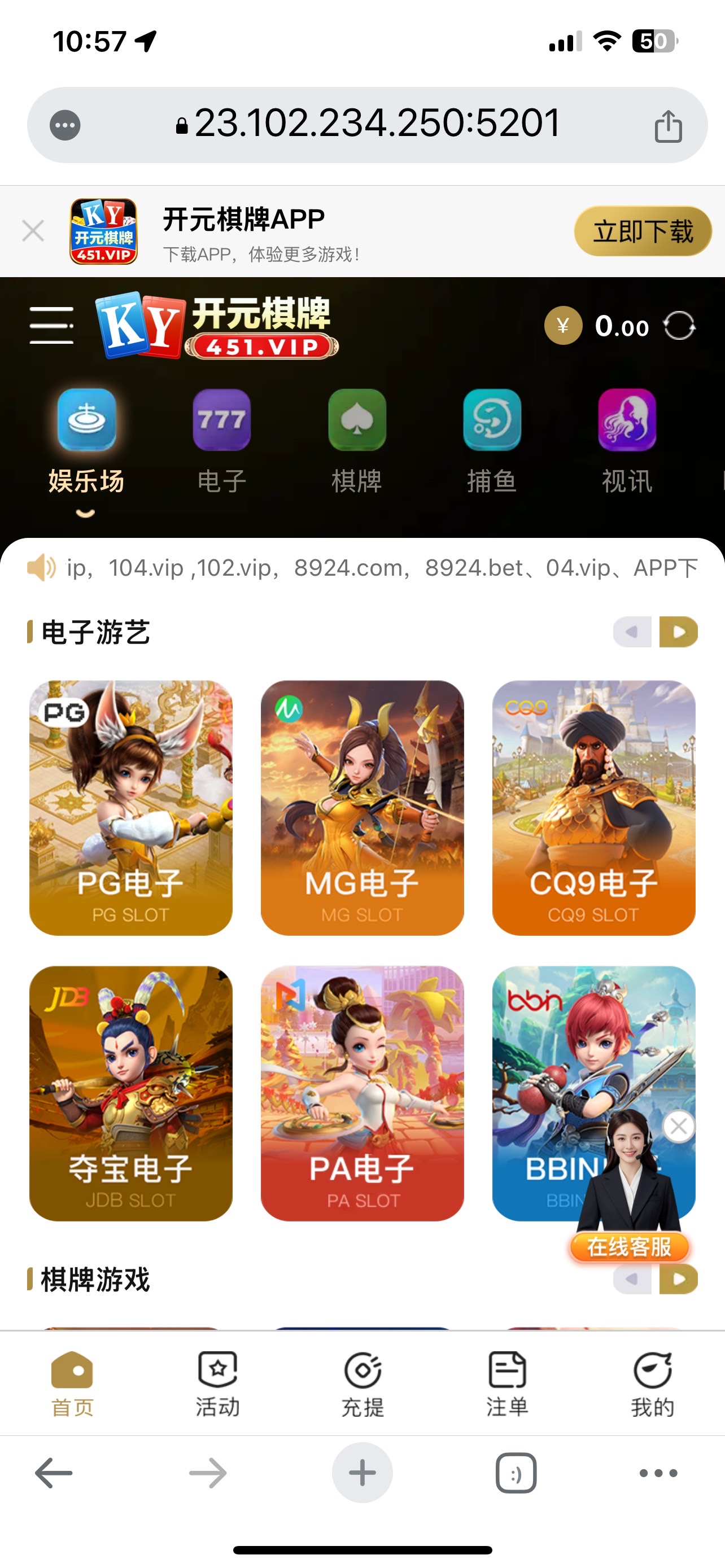Open the 夺宝电子 JDB slot card

[131, 1093]
